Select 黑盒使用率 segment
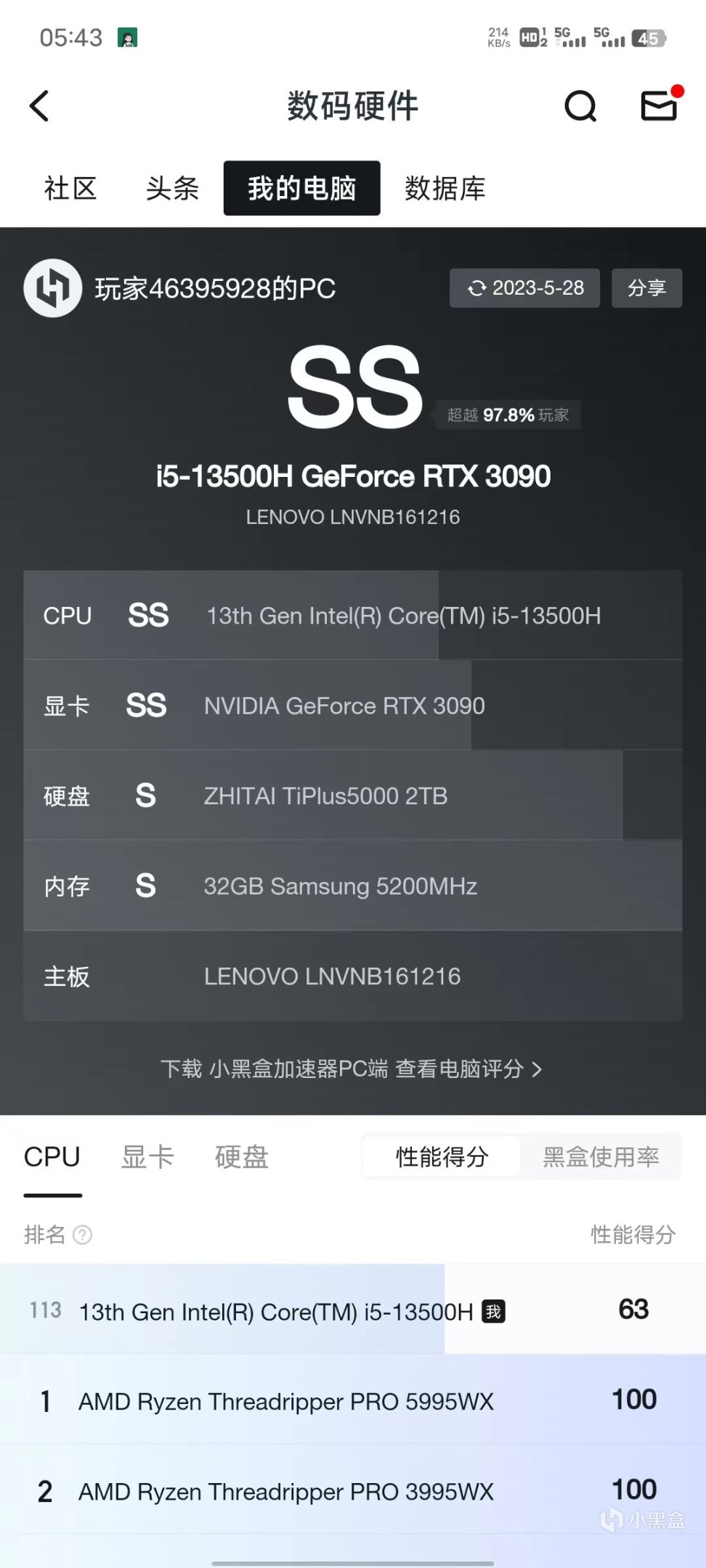This screenshot has height=1568, width=706. (601, 1156)
